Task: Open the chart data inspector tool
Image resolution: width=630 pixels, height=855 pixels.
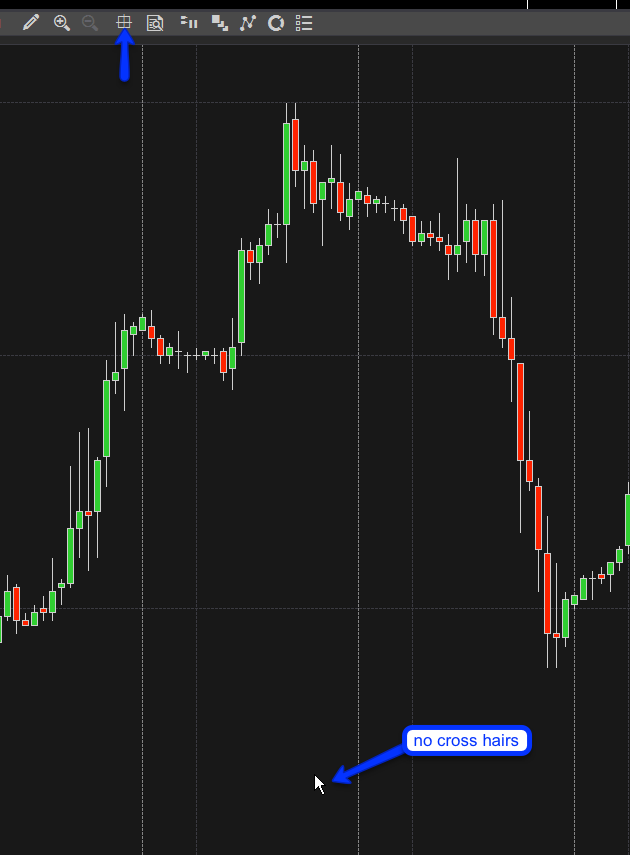Action: [x=155, y=22]
